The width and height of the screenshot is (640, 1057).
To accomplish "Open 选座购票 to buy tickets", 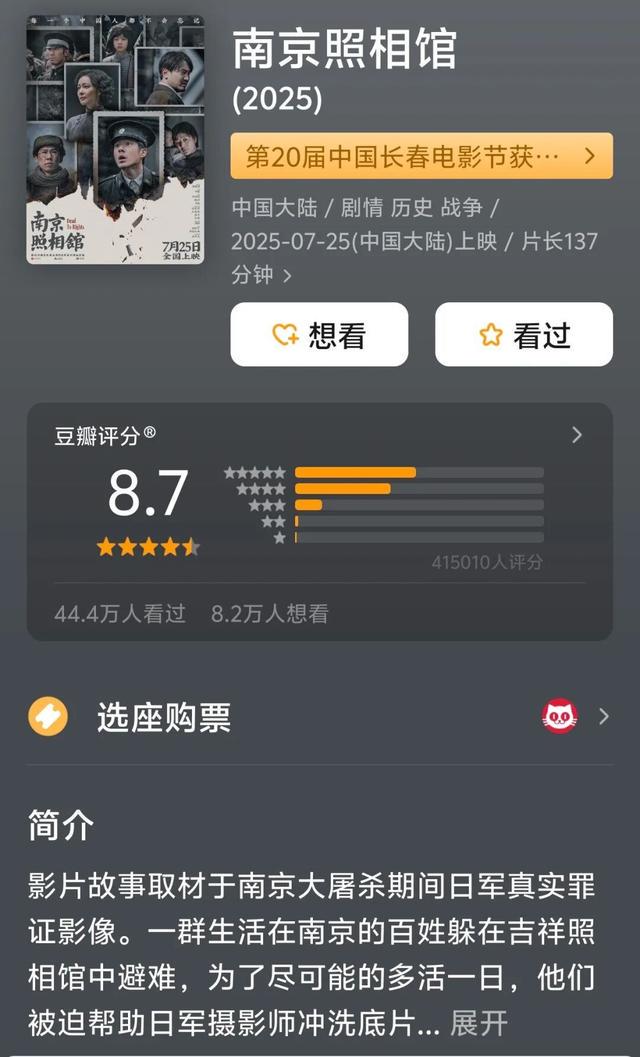I will tap(319, 717).
